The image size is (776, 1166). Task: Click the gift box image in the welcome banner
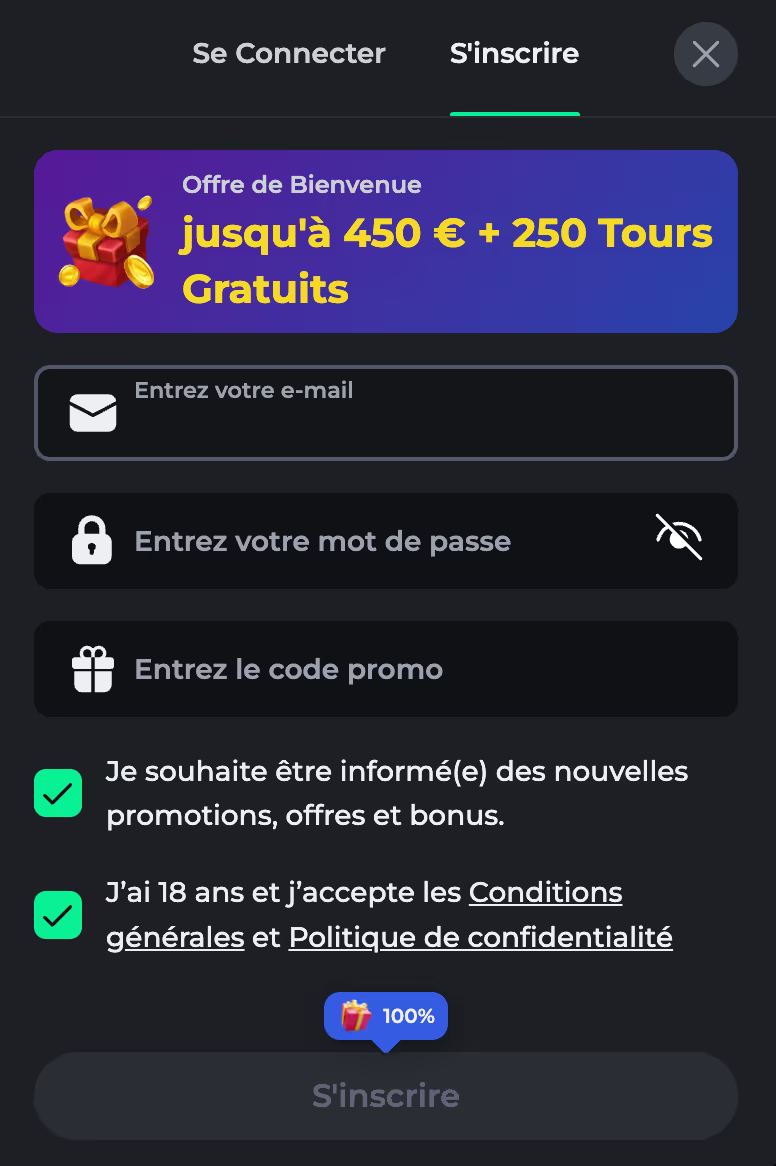(105, 240)
